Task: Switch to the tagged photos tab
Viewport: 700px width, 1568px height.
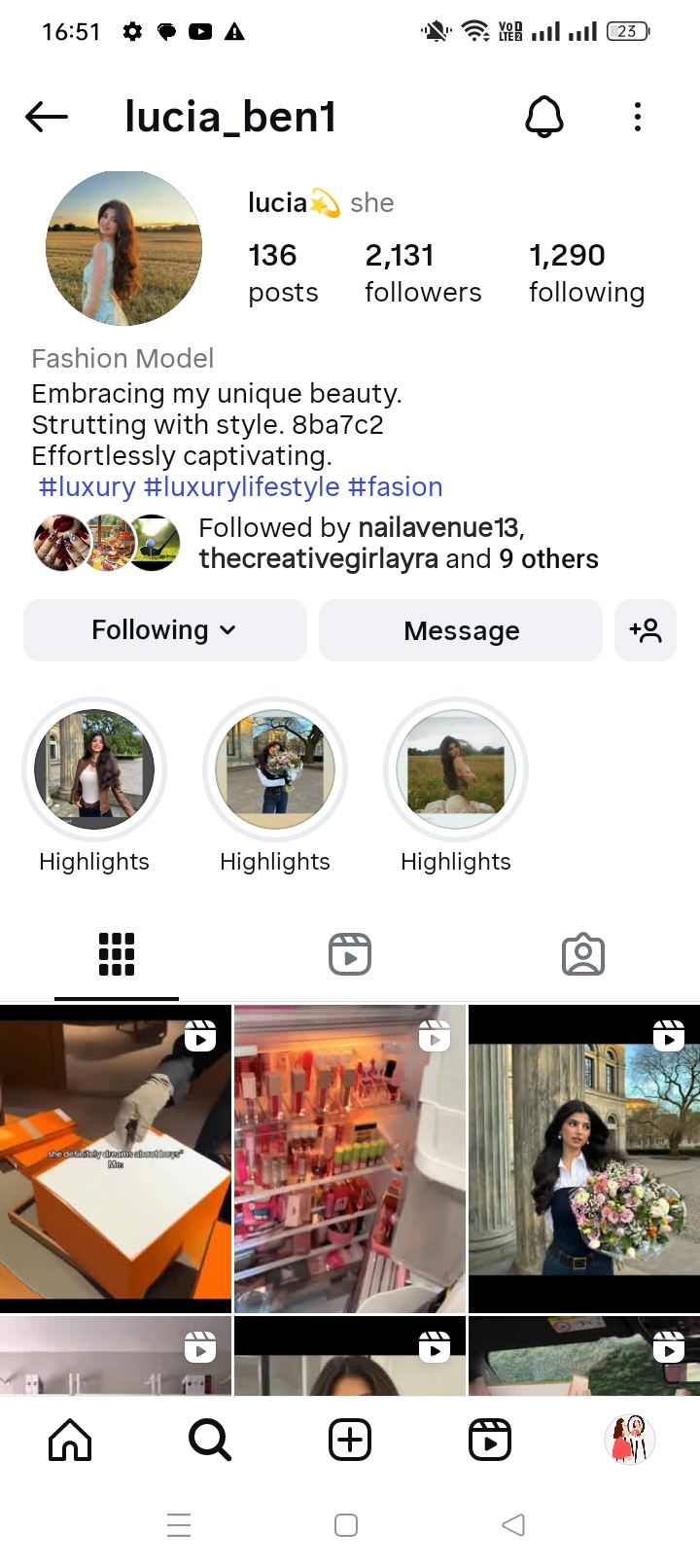Action: (583, 954)
